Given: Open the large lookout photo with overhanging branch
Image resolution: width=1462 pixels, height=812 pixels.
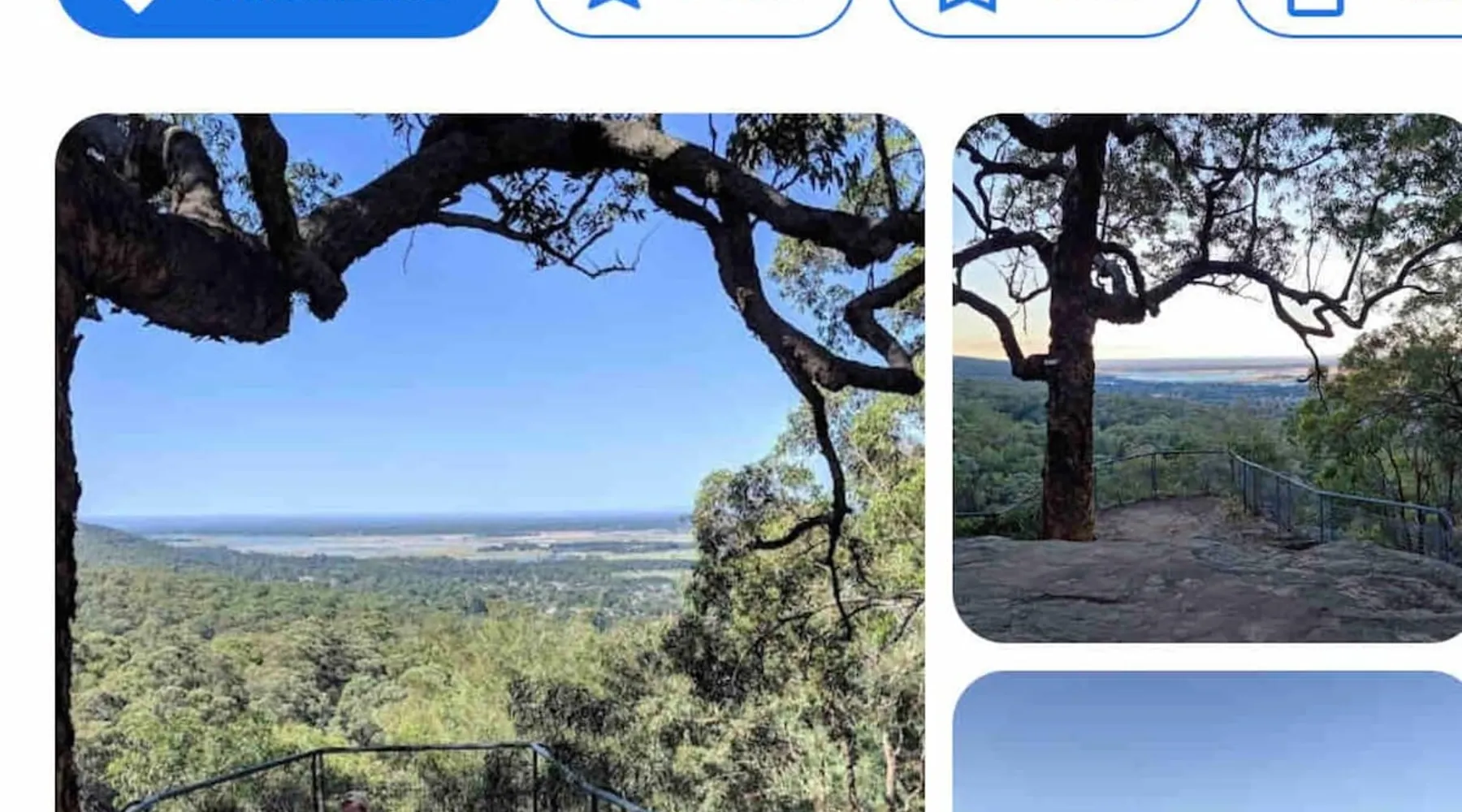Looking at the screenshot, I should point(490,463).
